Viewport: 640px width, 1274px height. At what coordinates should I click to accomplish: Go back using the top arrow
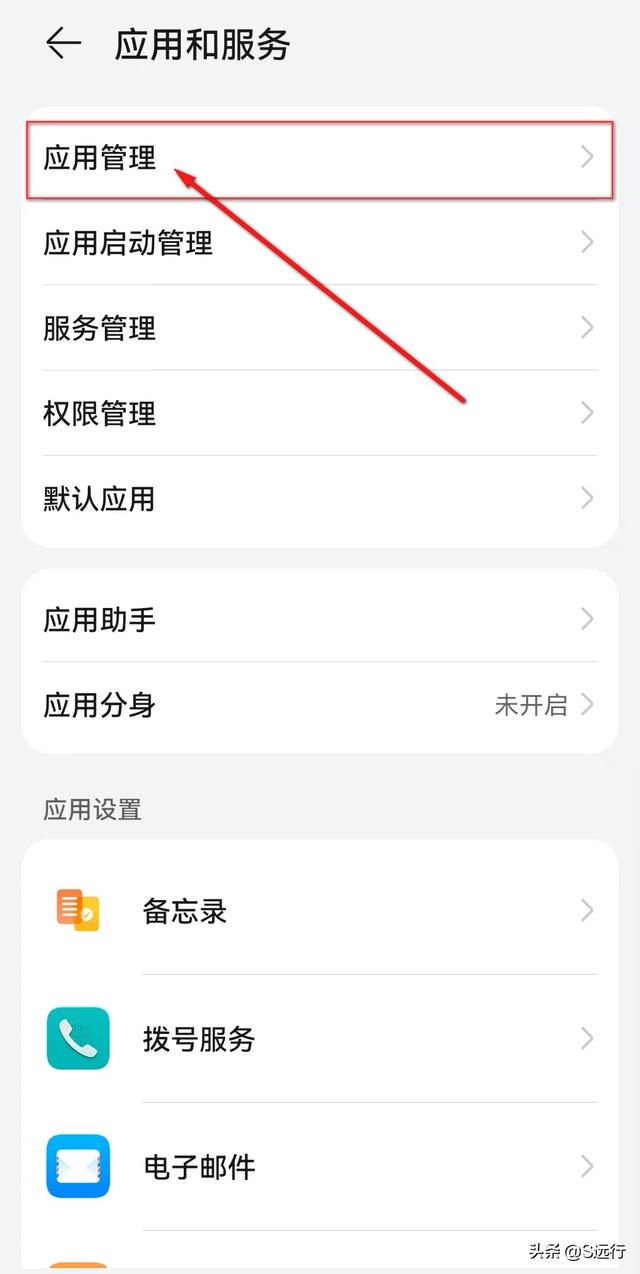tap(63, 44)
